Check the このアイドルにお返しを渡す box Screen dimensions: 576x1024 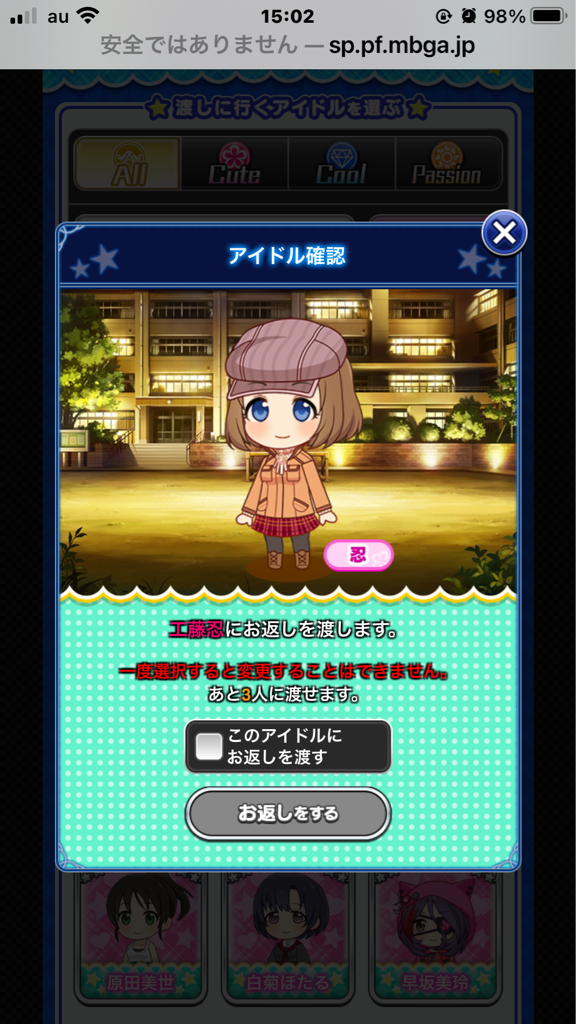[209, 746]
